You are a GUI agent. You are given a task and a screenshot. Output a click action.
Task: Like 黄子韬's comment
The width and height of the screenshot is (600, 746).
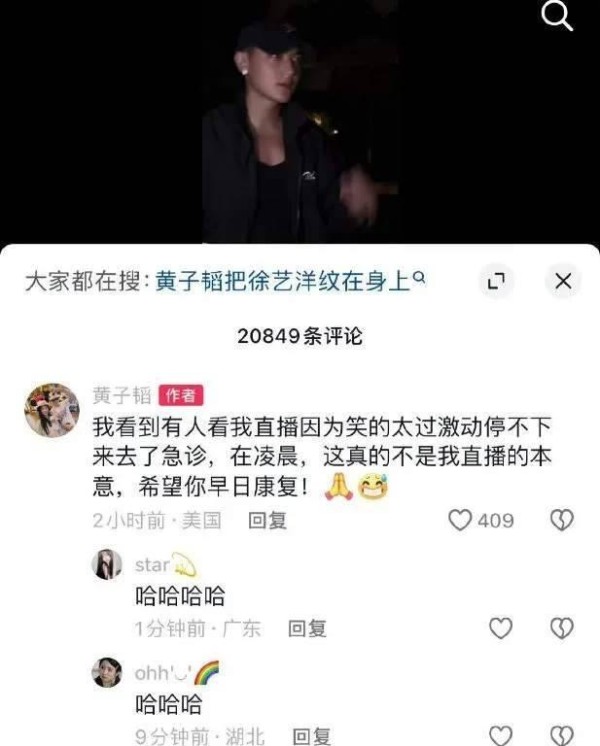coord(461,520)
